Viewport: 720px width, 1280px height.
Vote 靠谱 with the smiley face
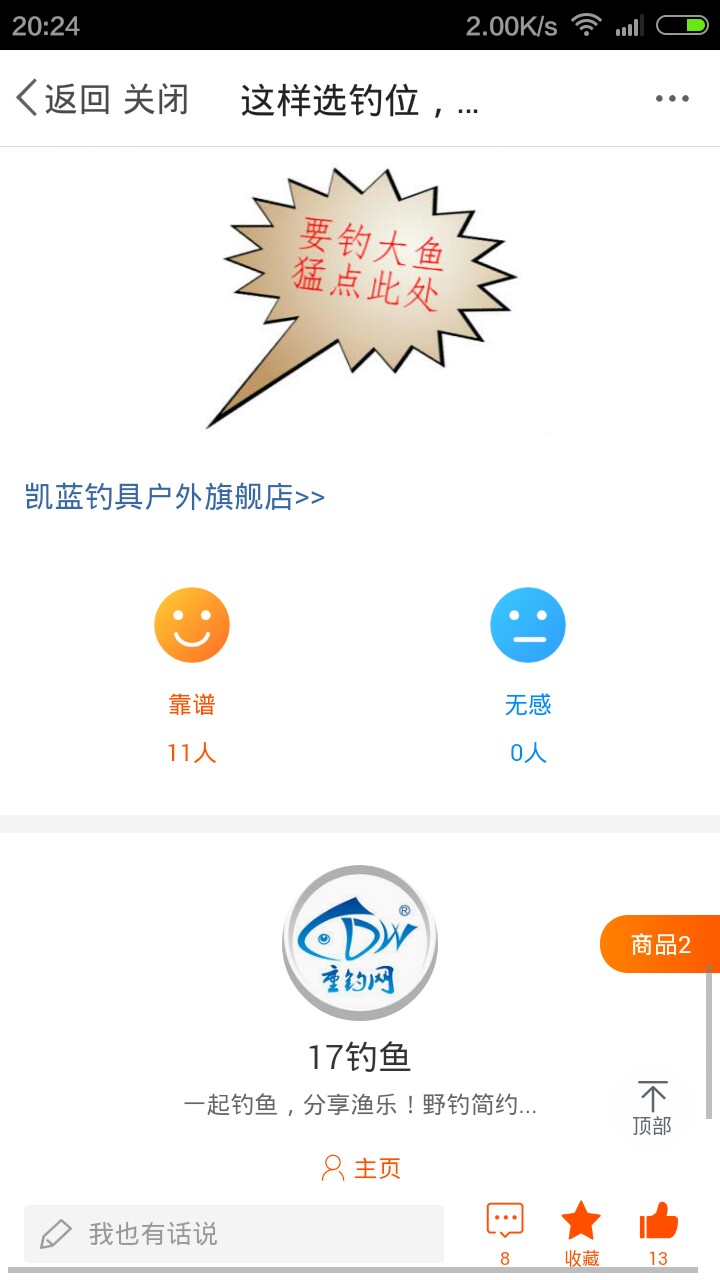click(x=192, y=625)
